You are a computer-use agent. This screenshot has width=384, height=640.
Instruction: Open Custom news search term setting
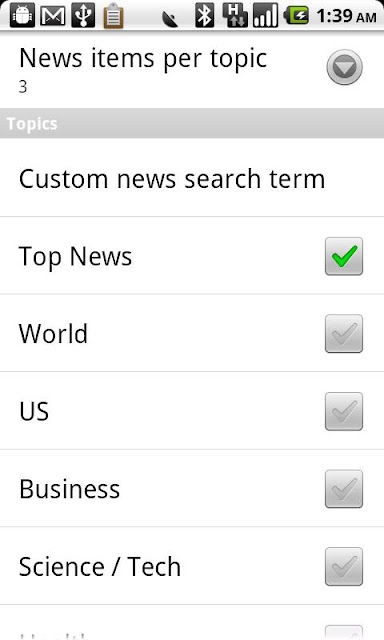(x=192, y=178)
